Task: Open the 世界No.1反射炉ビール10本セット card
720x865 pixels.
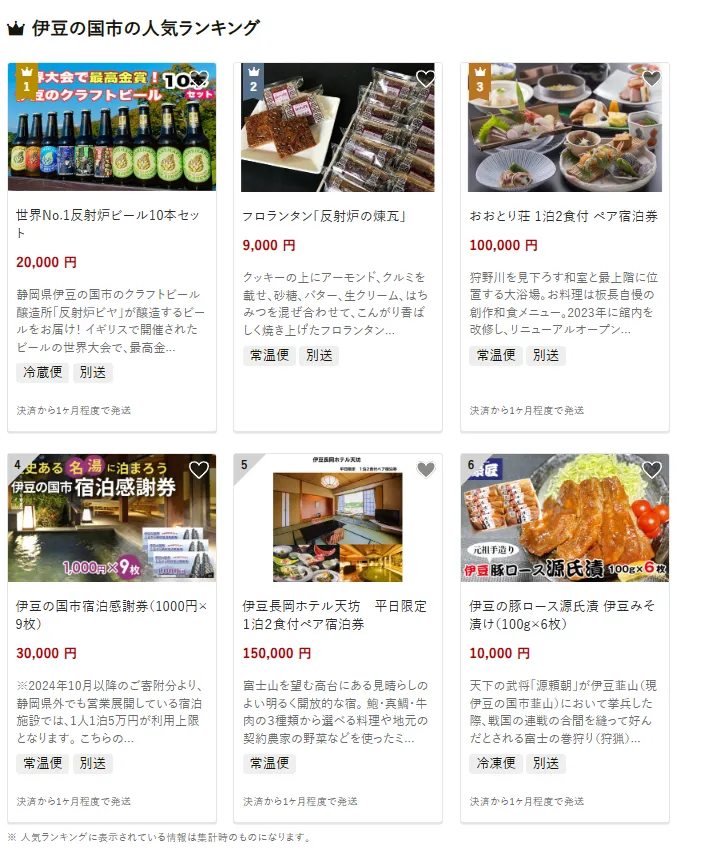Action: 111,224
